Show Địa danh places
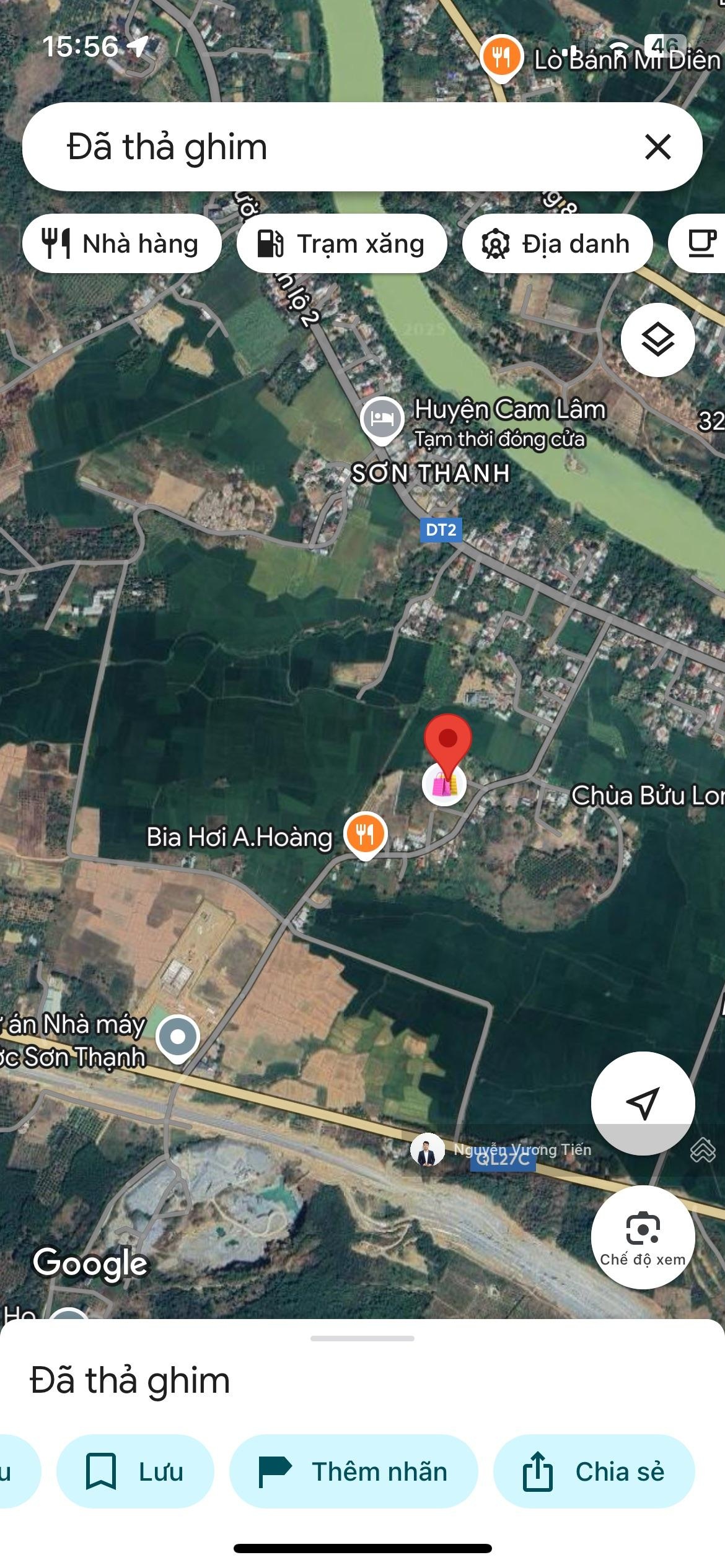This screenshot has width=725, height=1568. click(557, 244)
